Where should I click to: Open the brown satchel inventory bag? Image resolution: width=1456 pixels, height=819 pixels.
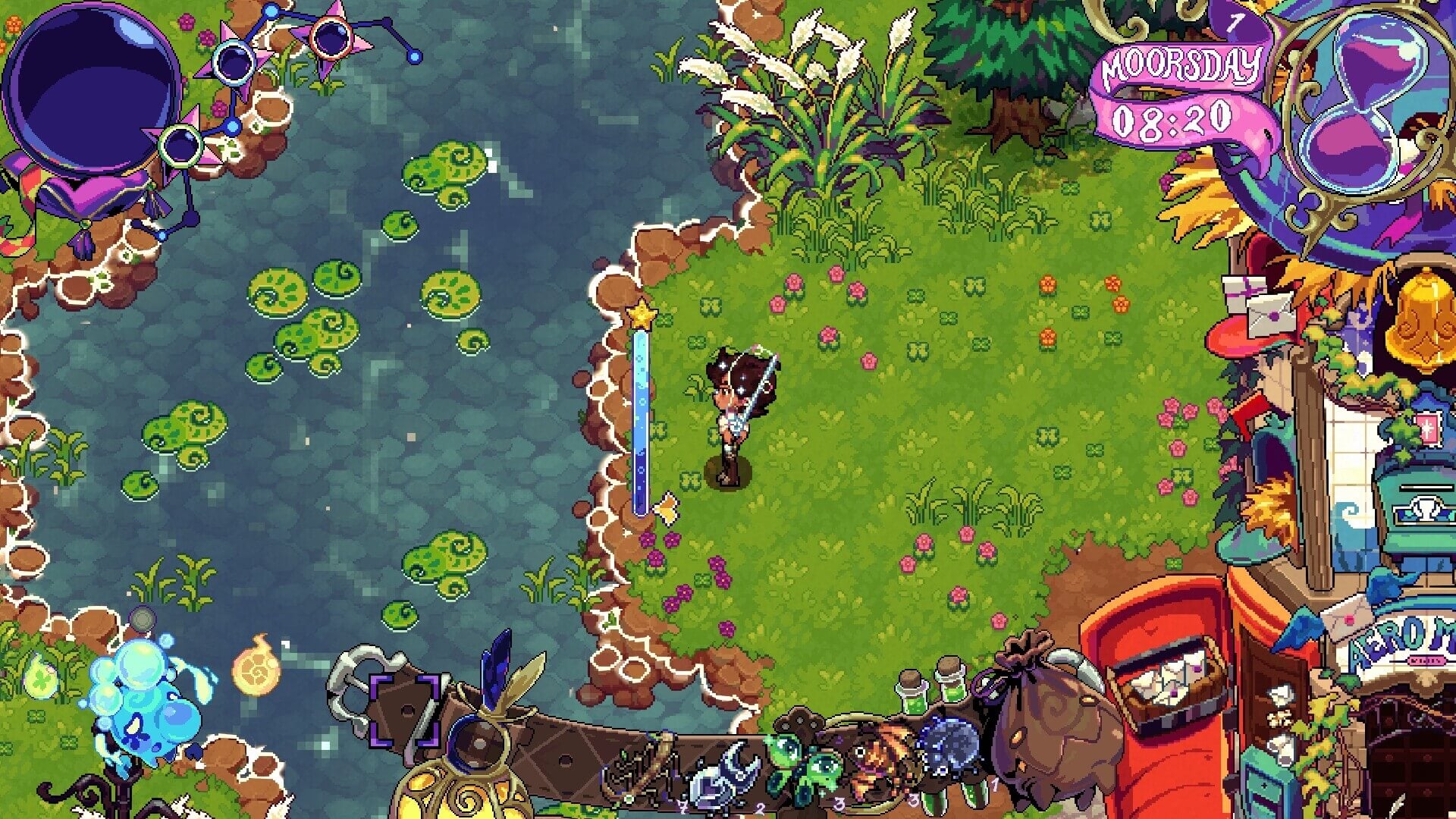click(x=1054, y=717)
